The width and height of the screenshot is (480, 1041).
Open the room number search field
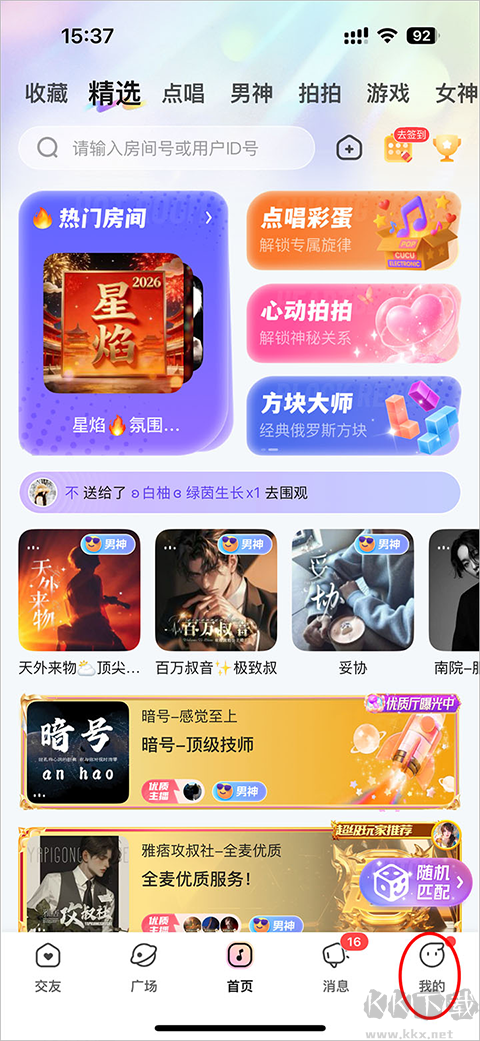[x=166, y=147]
